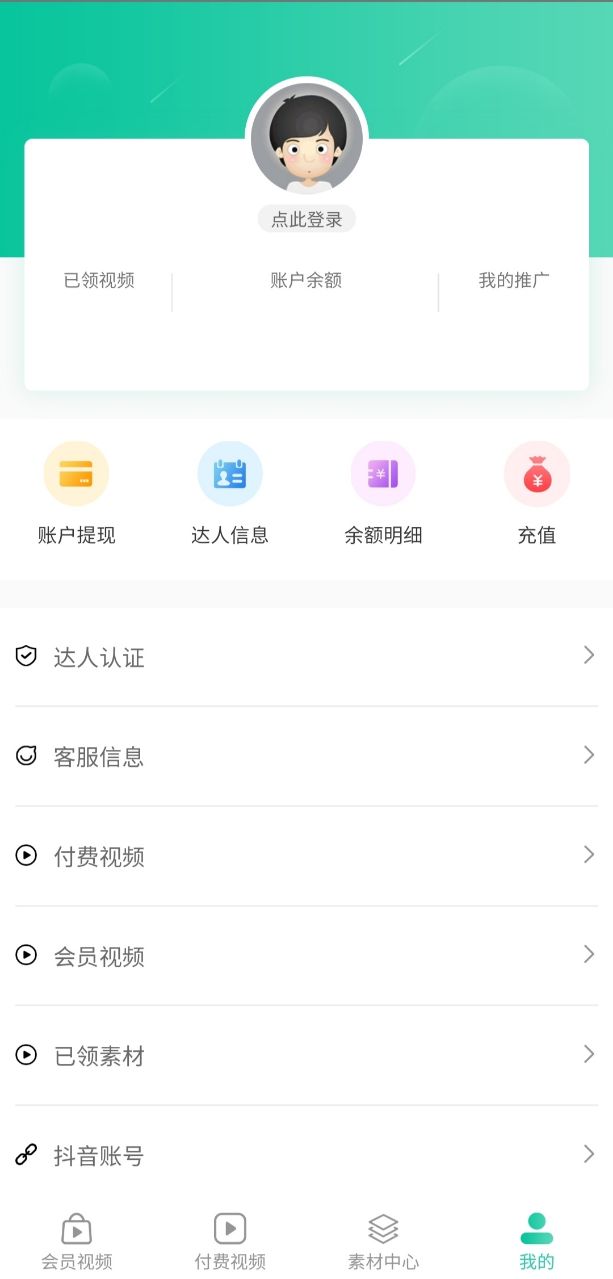Switch to the 素材中心 tab
Image resolution: width=613 pixels, height=1279 pixels.
383,1241
